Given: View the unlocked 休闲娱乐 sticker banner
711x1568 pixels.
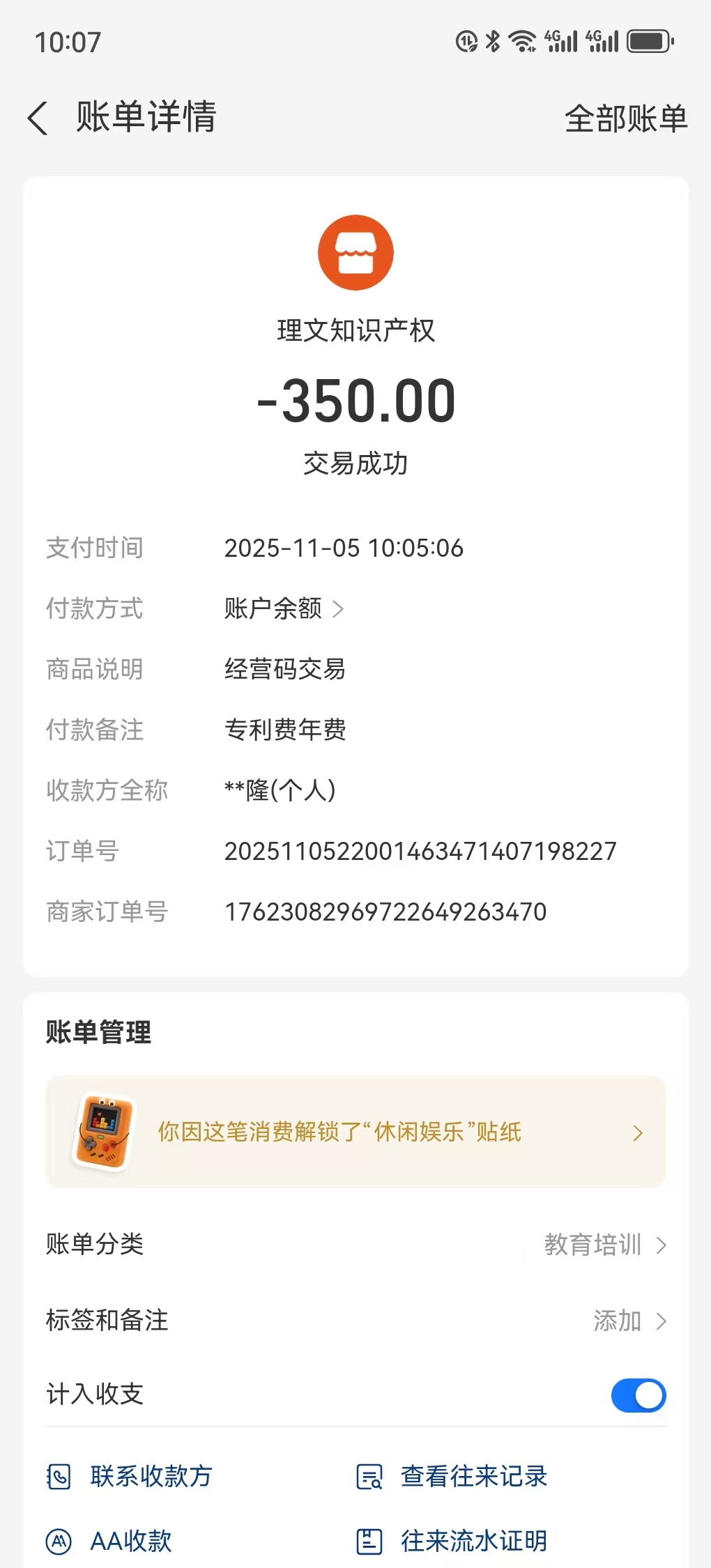Looking at the screenshot, I should coord(355,1132).
